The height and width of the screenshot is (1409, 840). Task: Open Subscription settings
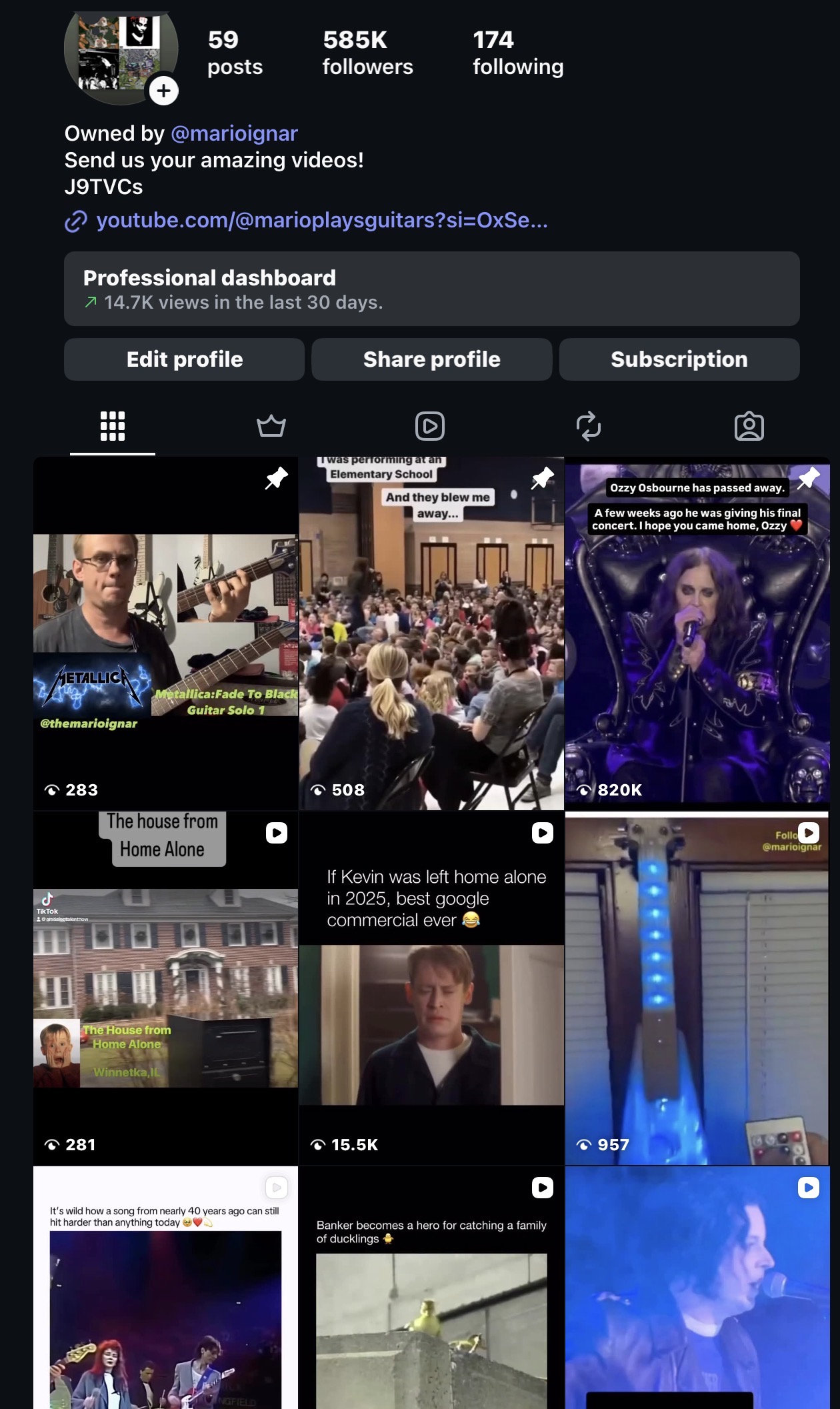click(679, 359)
